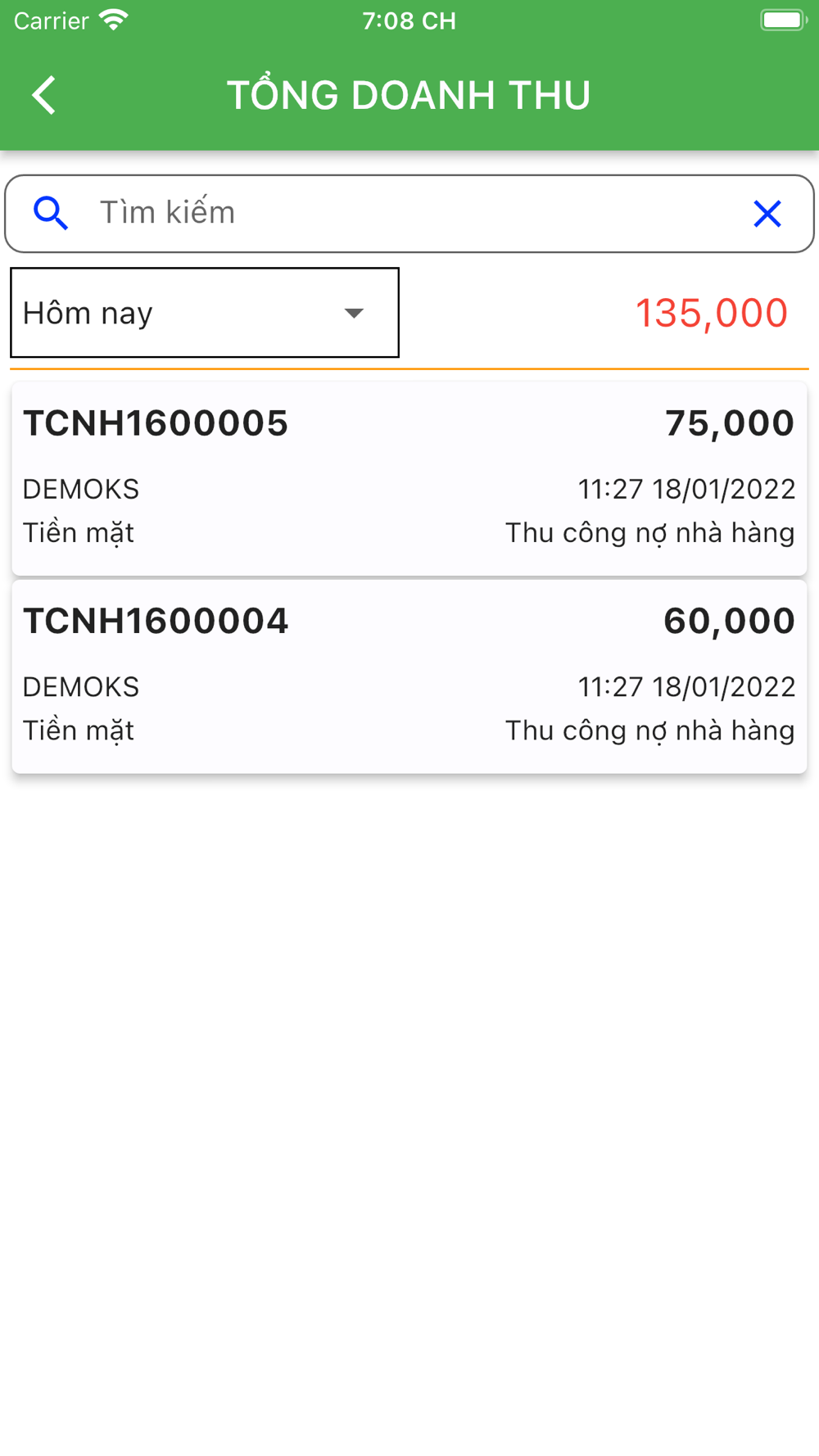Go back from Tổng doanh thu

[x=44, y=95]
